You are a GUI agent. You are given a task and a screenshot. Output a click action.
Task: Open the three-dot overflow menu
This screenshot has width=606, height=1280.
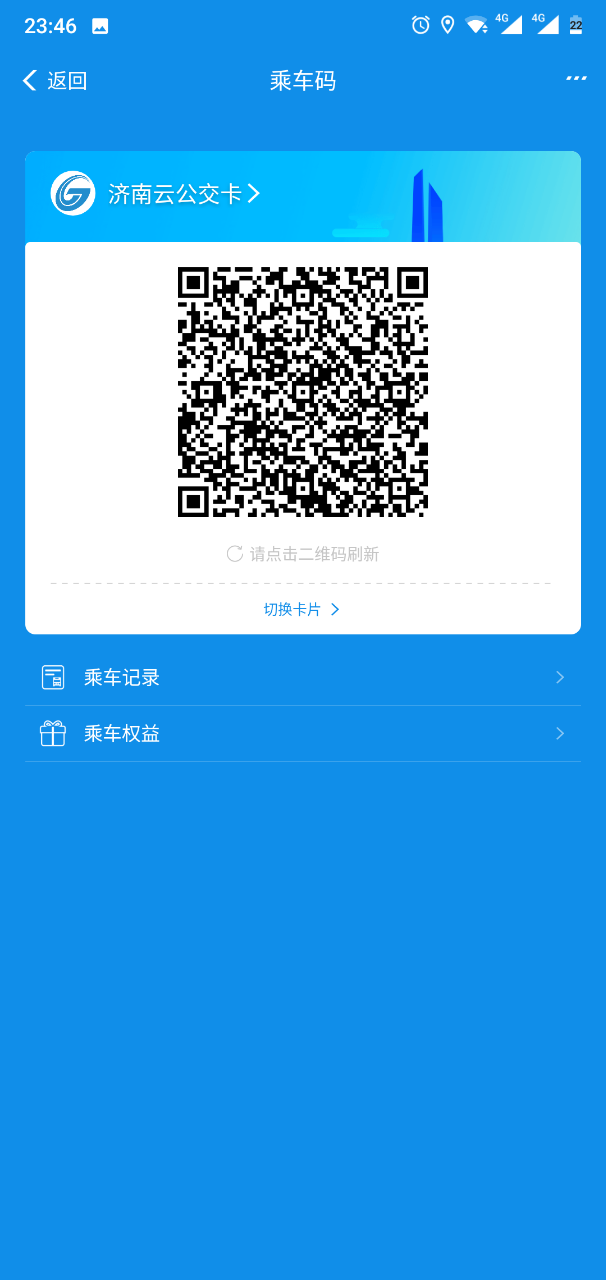point(576,78)
